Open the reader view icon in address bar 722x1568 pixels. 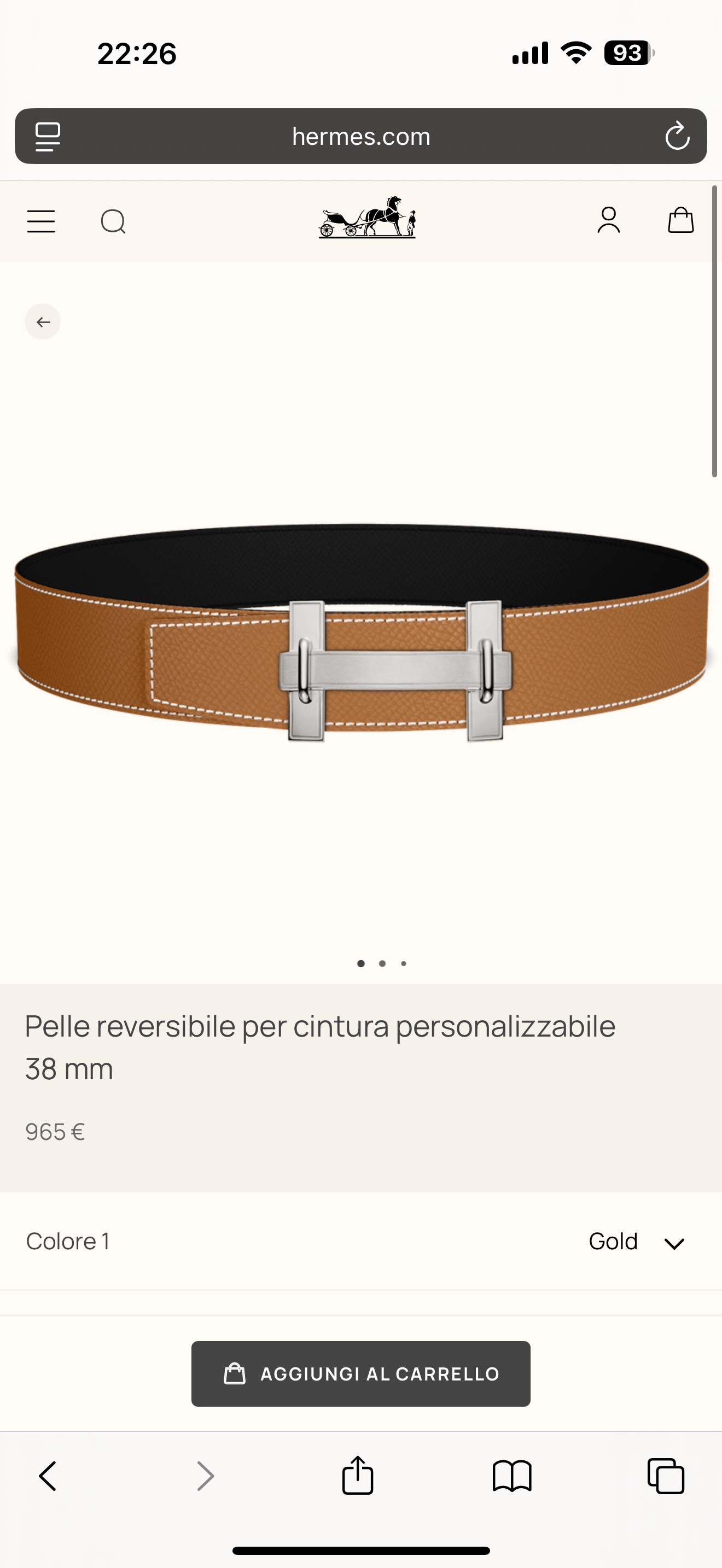[x=49, y=136]
